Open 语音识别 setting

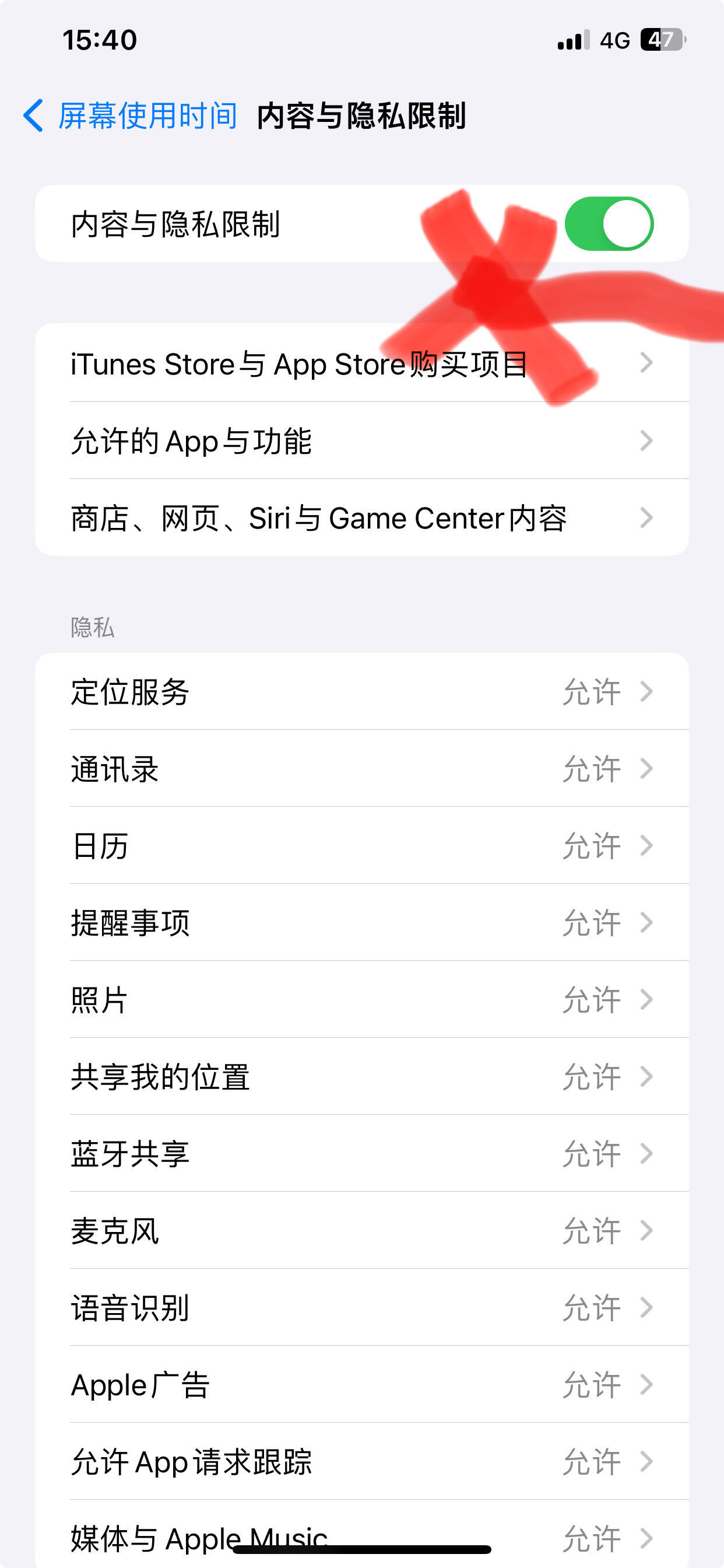(362, 1307)
